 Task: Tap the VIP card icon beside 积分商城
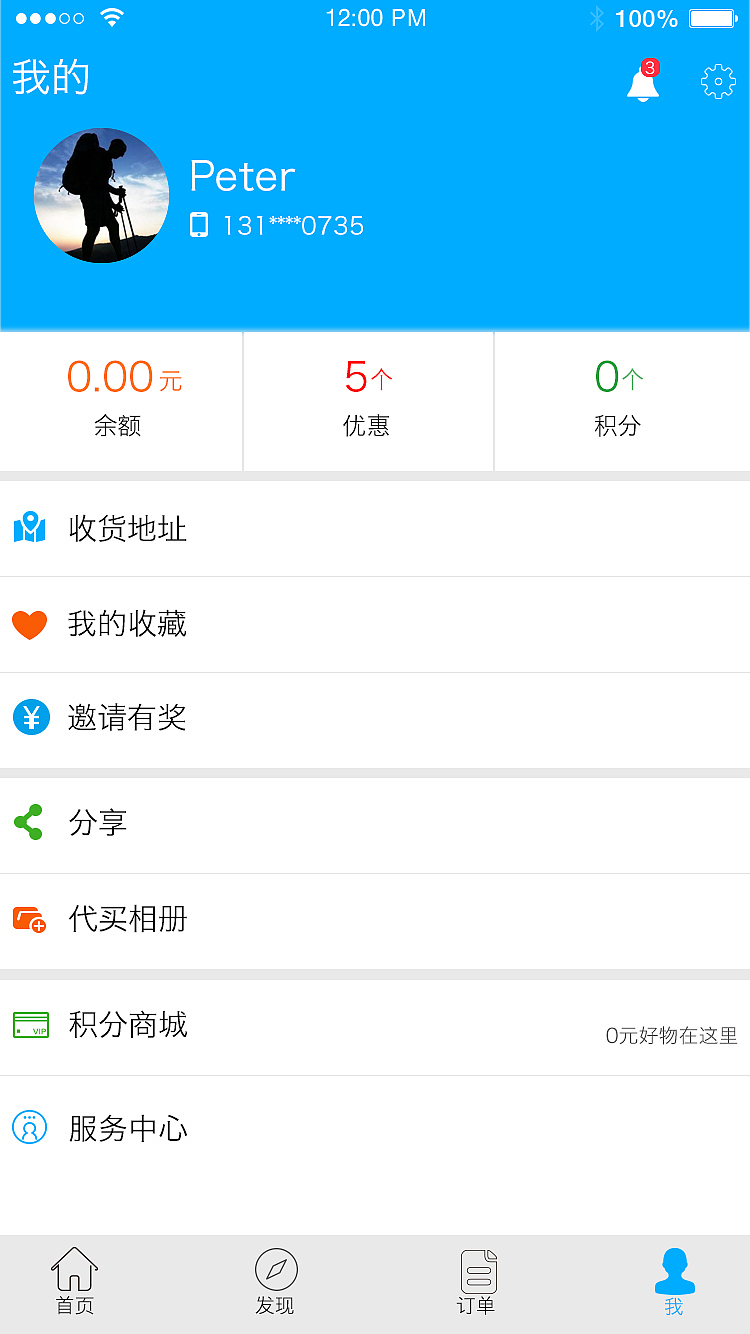pos(30,1025)
